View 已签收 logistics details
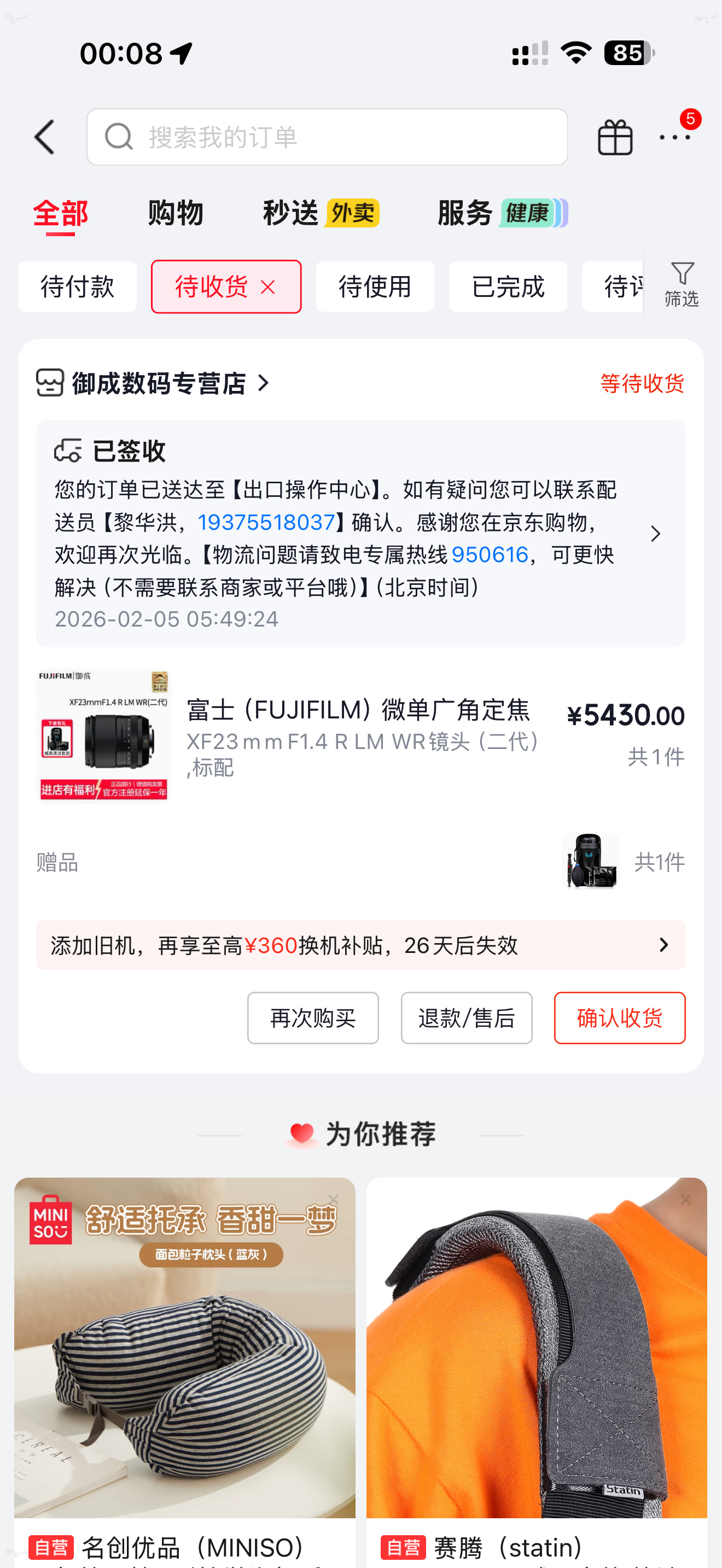Viewport: 722px width, 1568px height. [360, 533]
